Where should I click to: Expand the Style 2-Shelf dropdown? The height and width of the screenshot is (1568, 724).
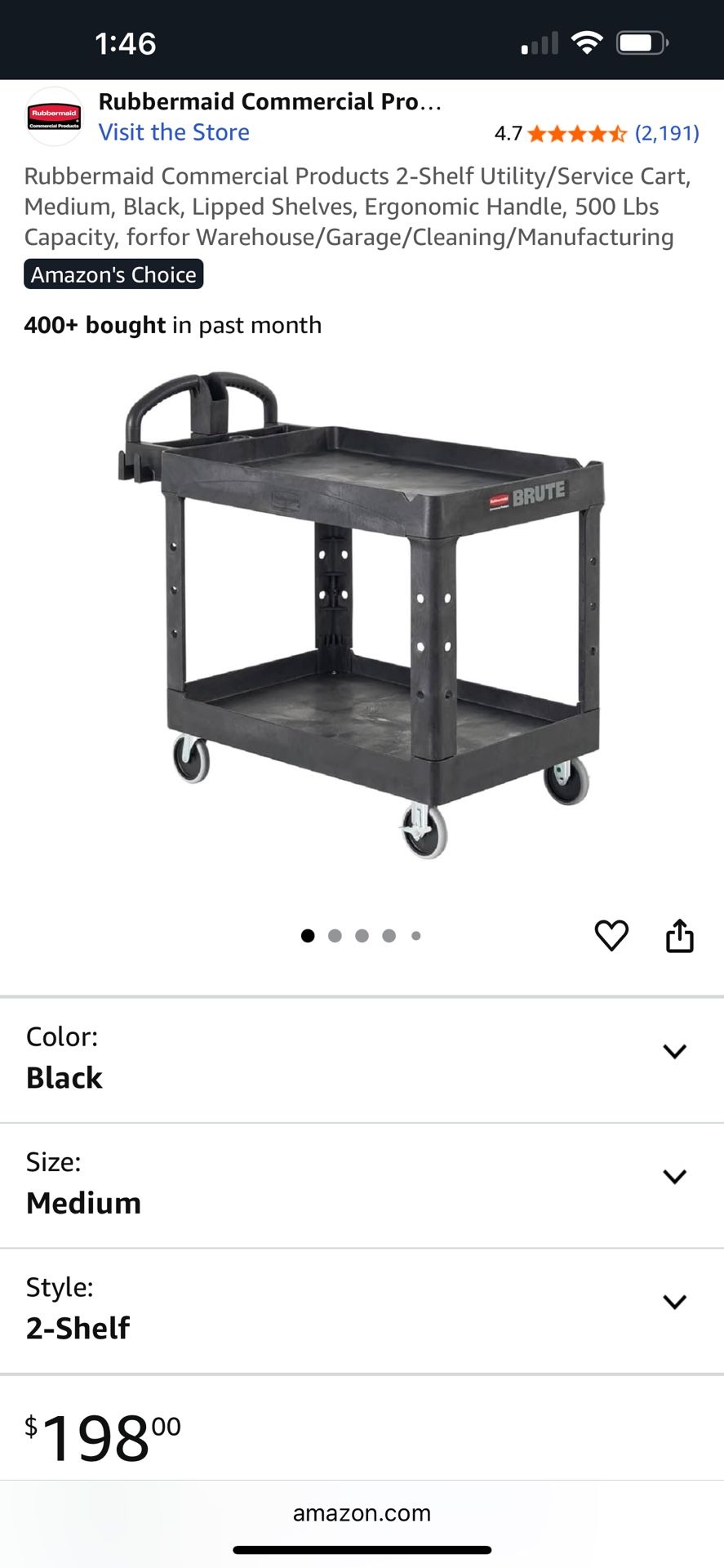coord(673,1301)
